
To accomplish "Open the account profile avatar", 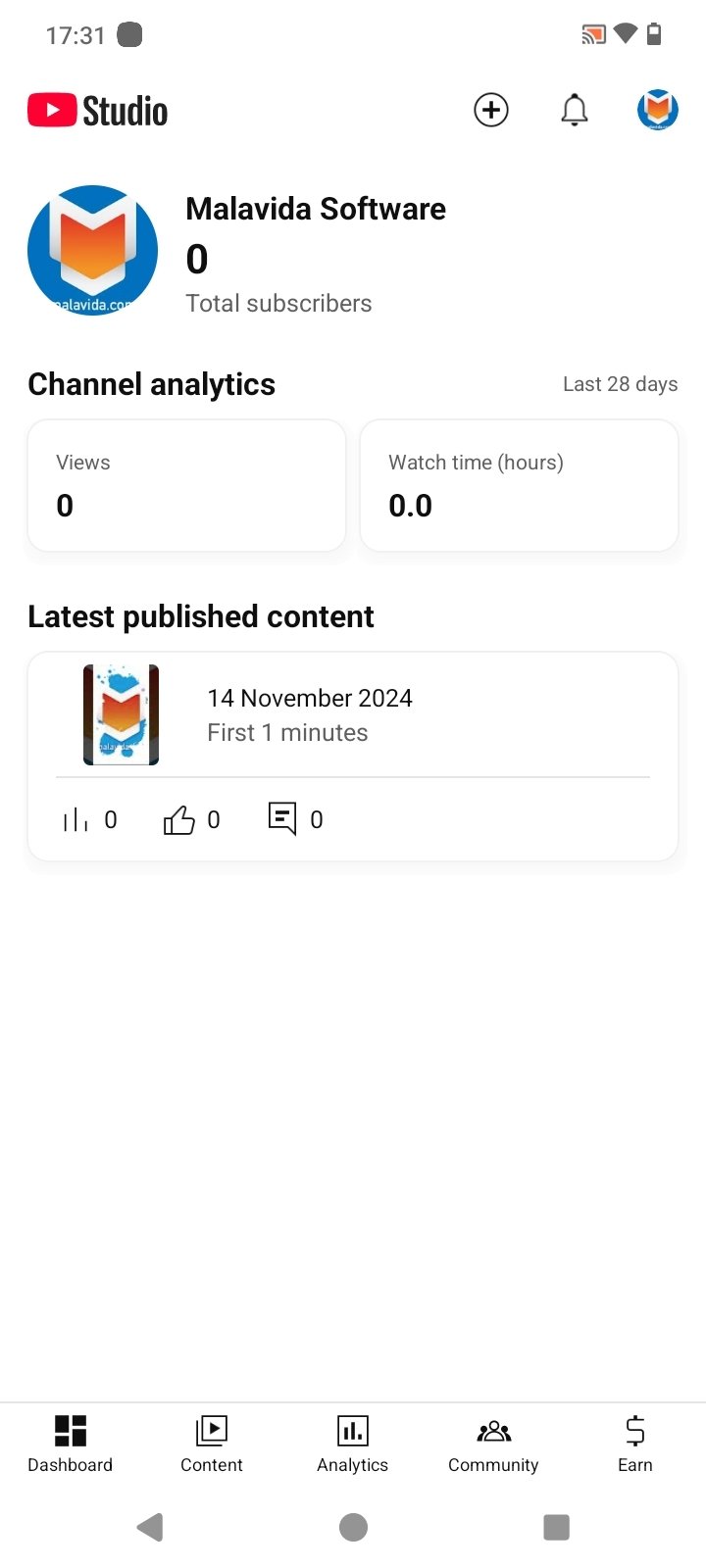I will (x=657, y=110).
